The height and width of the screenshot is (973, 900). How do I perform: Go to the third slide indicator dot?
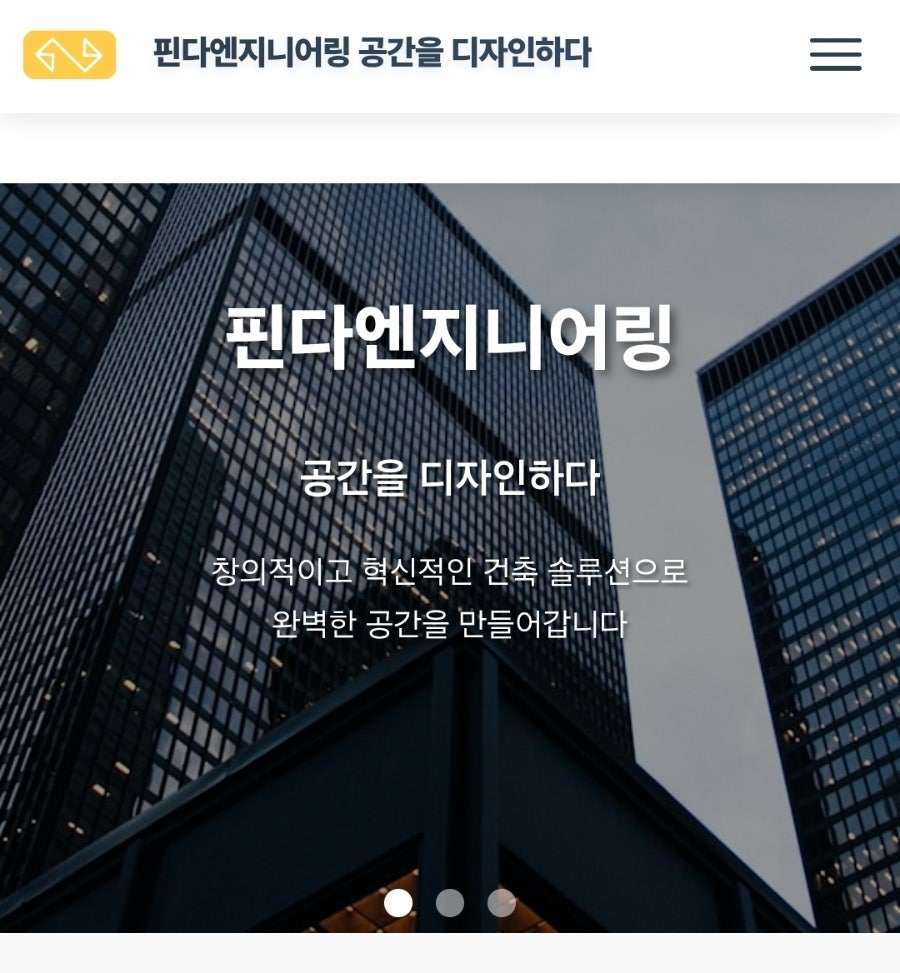click(x=501, y=902)
